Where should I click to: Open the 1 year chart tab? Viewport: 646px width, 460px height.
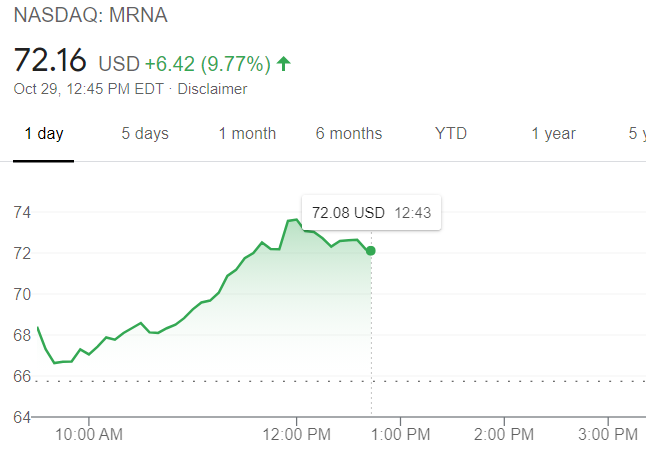tap(553, 134)
